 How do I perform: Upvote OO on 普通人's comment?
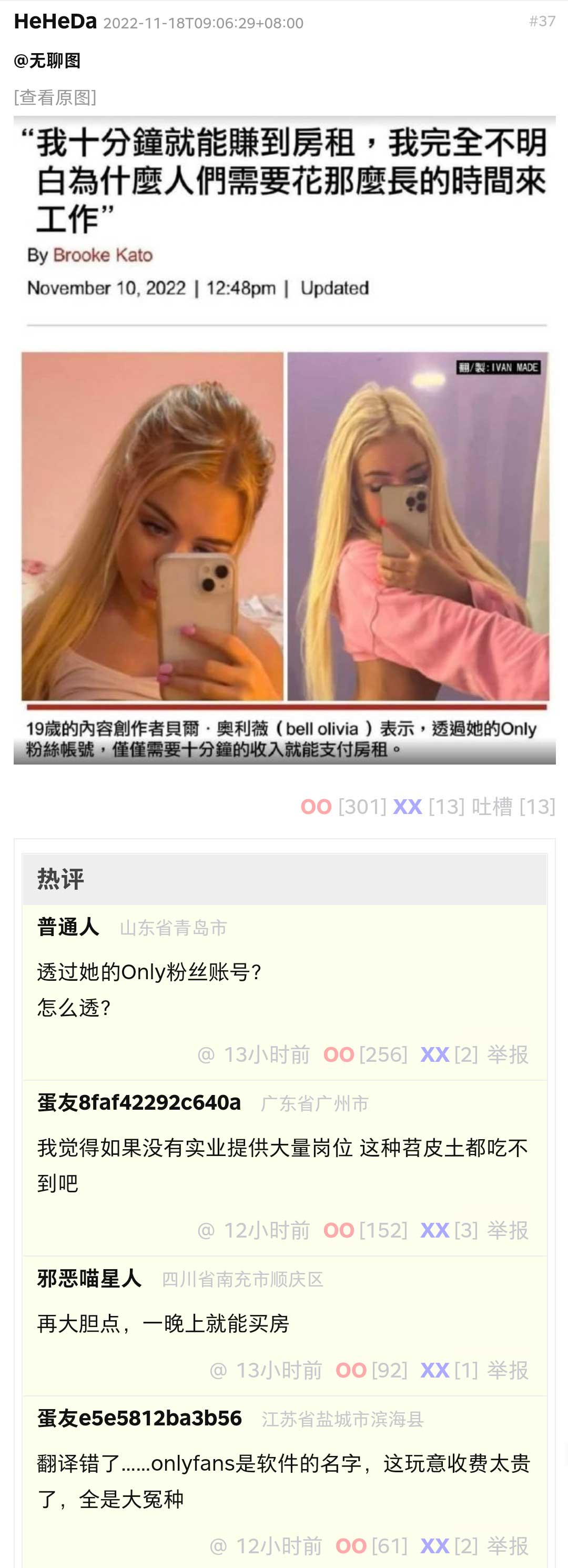pyautogui.click(x=339, y=1054)
